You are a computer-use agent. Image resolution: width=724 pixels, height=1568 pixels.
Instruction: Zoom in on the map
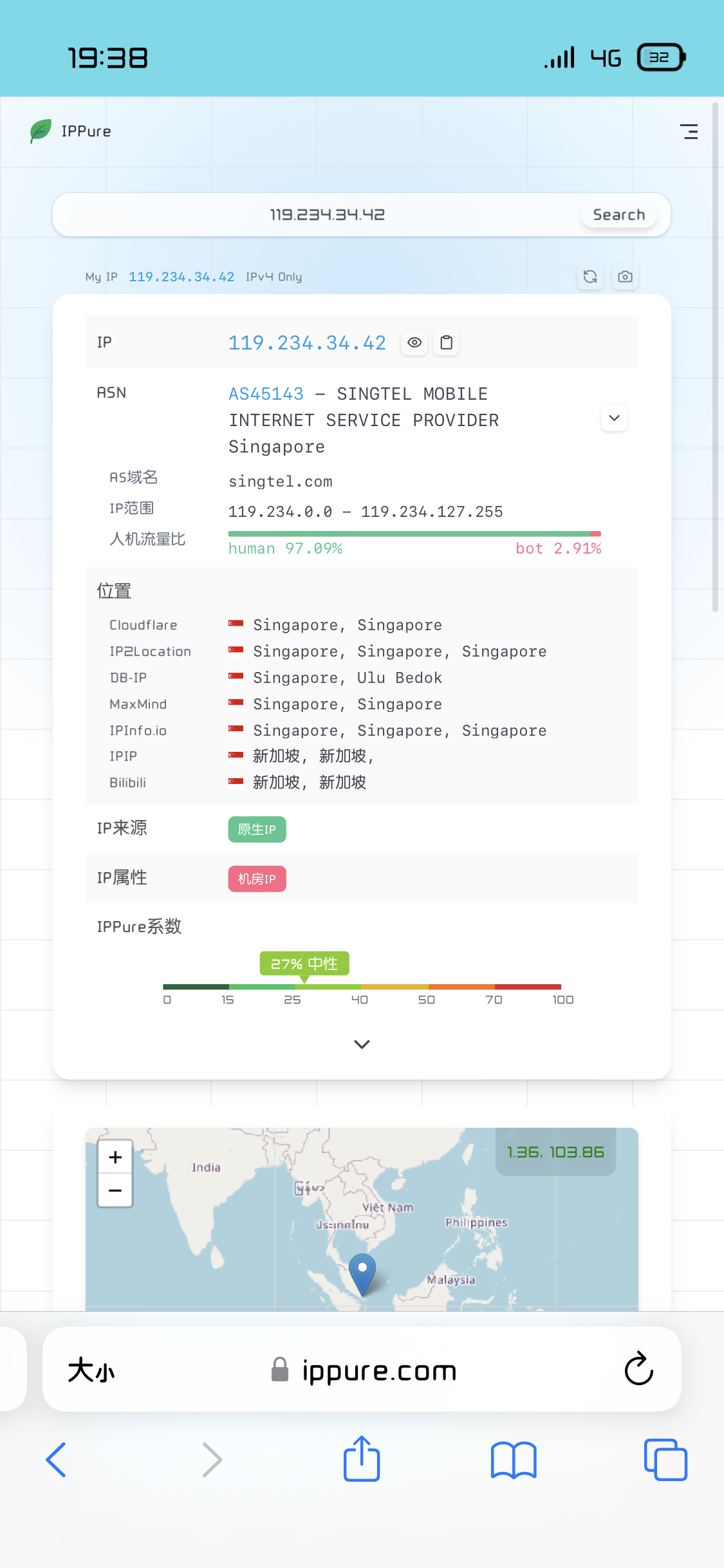115,1157
